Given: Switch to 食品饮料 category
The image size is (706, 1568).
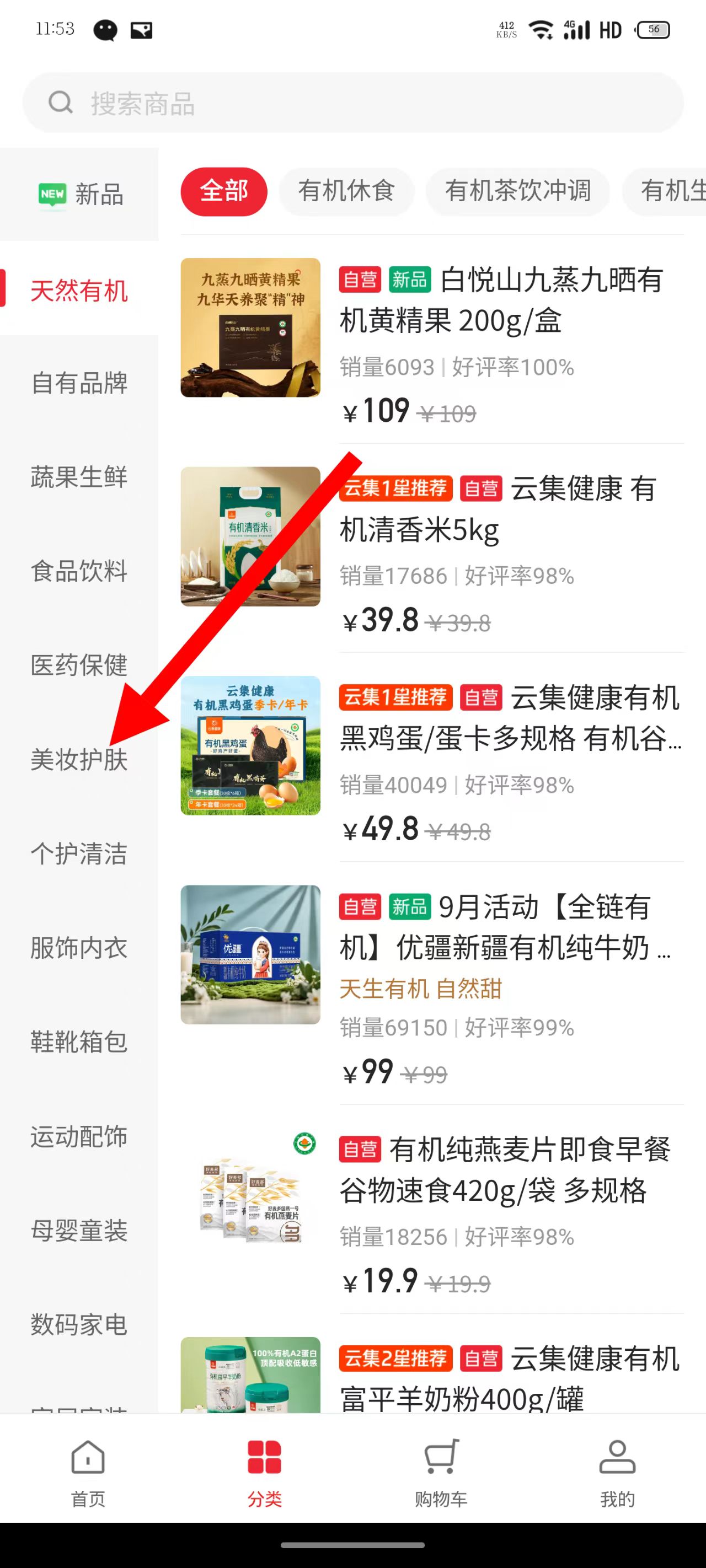Looking at the screenshot, I should click(79, 571).
